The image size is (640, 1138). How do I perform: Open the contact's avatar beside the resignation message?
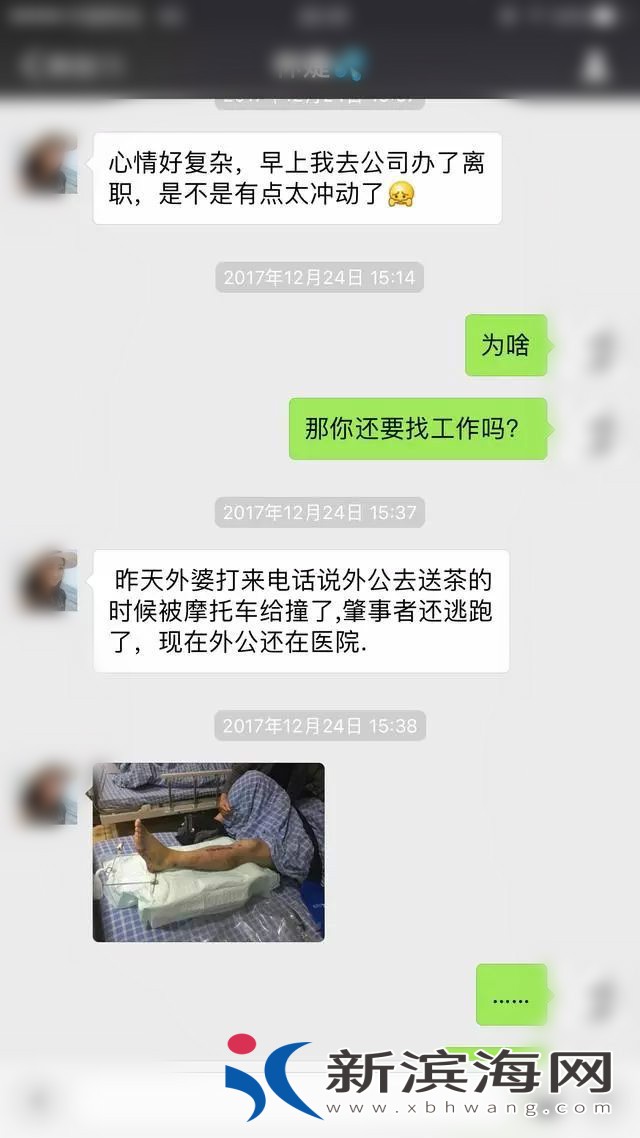click(x=50, y=164)
